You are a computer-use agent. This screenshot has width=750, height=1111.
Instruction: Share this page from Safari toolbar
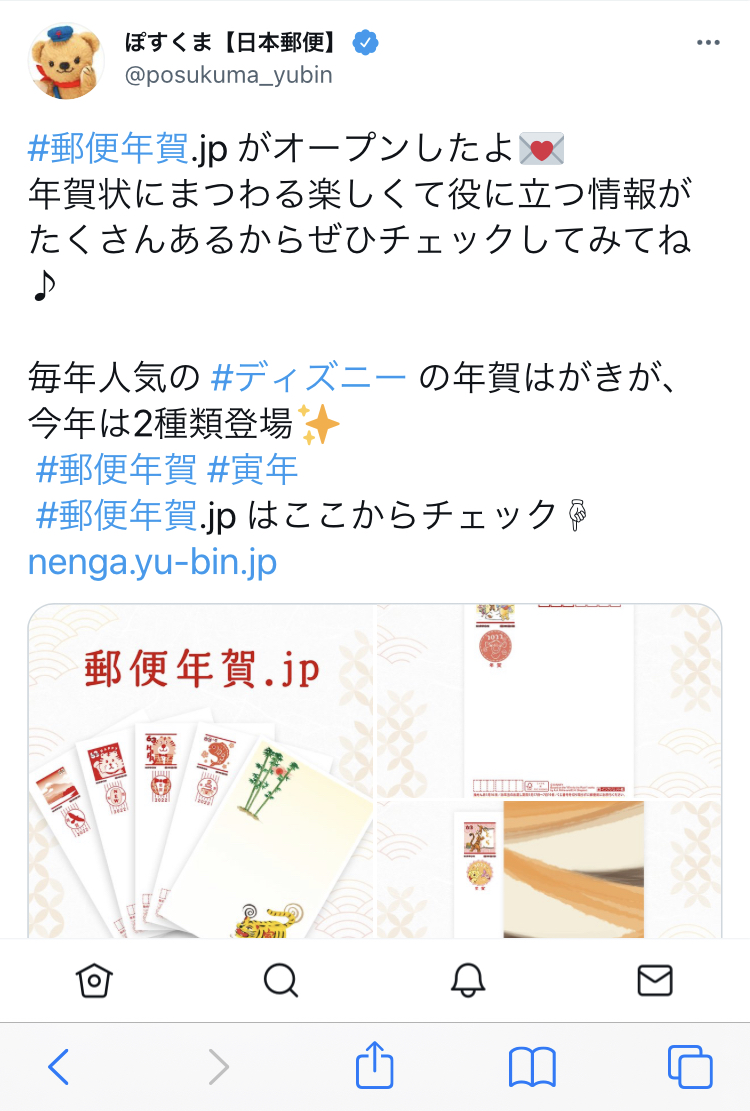tap(375, 1065)
